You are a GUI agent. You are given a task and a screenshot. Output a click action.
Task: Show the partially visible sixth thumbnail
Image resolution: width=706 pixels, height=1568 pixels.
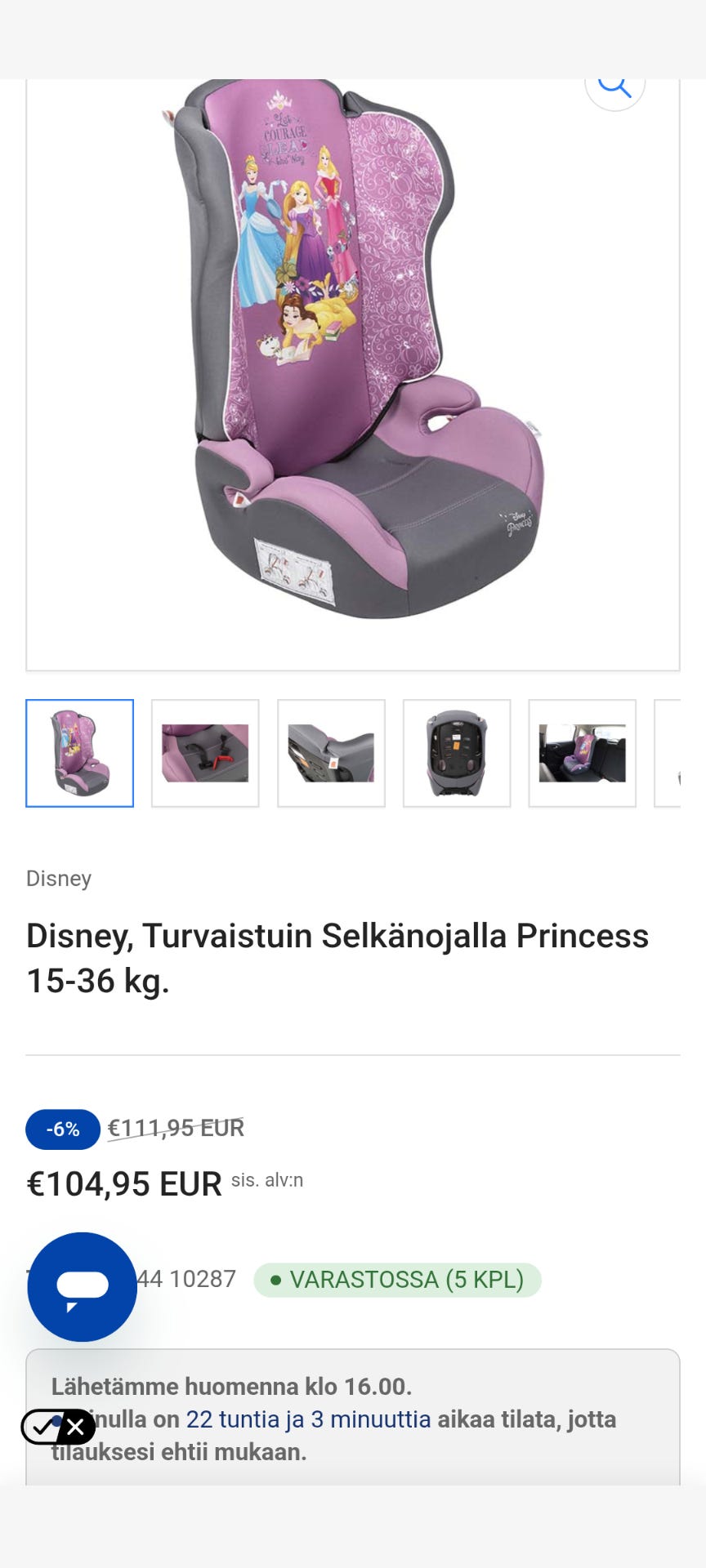click(668, 753)
